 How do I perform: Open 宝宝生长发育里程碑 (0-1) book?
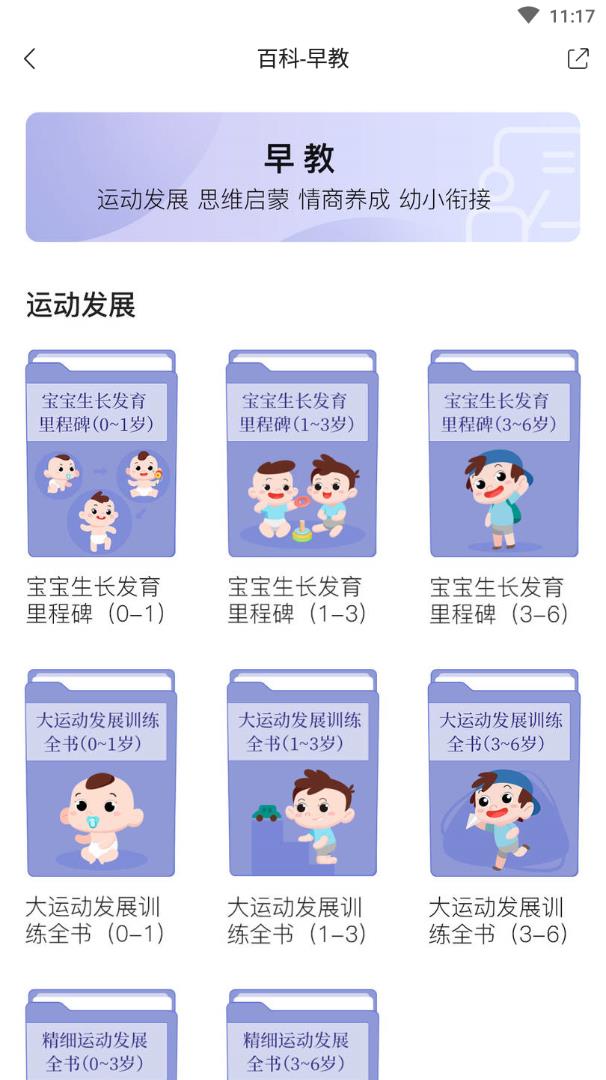tap(101, 454)
